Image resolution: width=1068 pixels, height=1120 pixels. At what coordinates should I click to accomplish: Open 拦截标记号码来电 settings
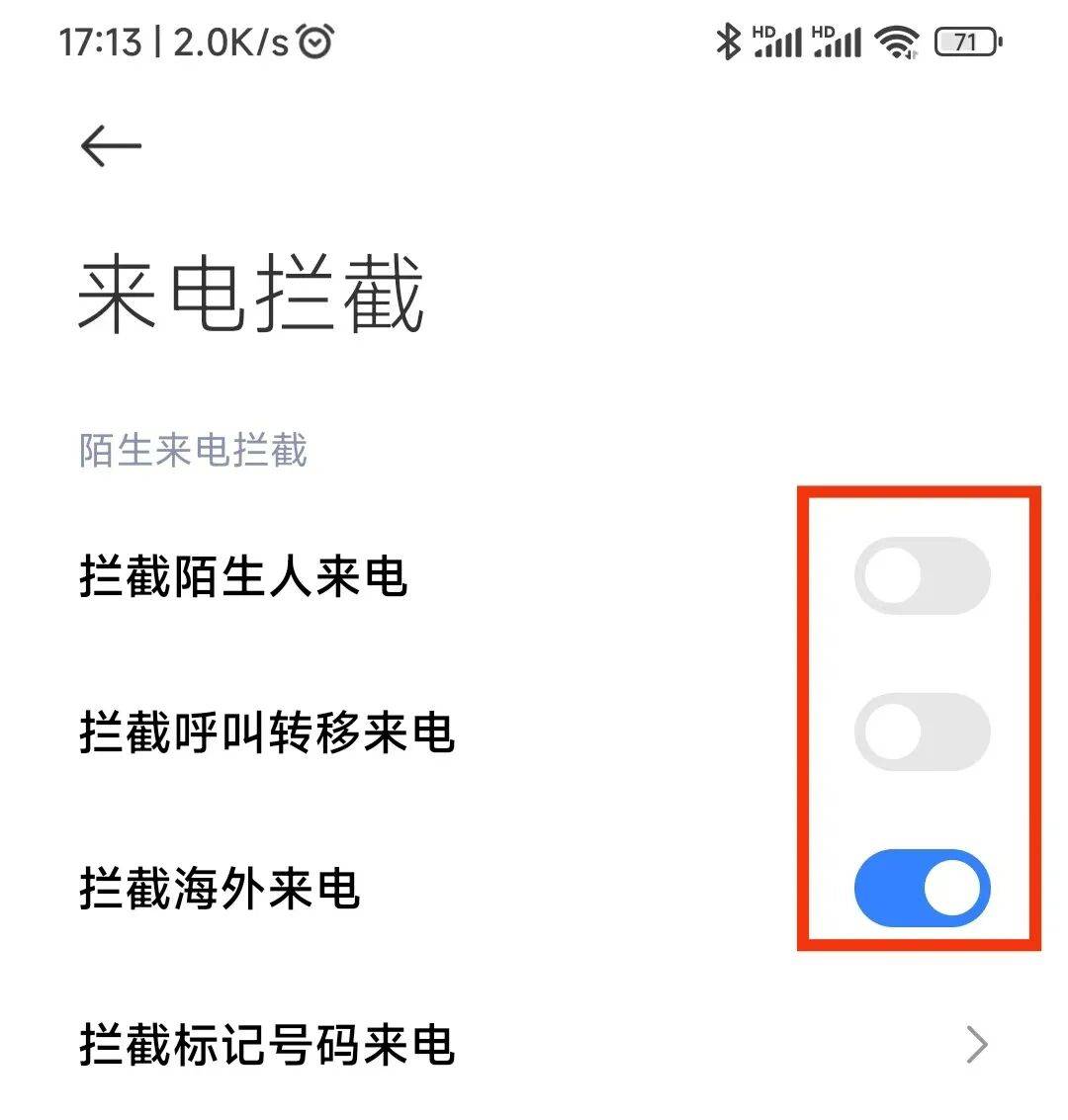(534, 1045)
